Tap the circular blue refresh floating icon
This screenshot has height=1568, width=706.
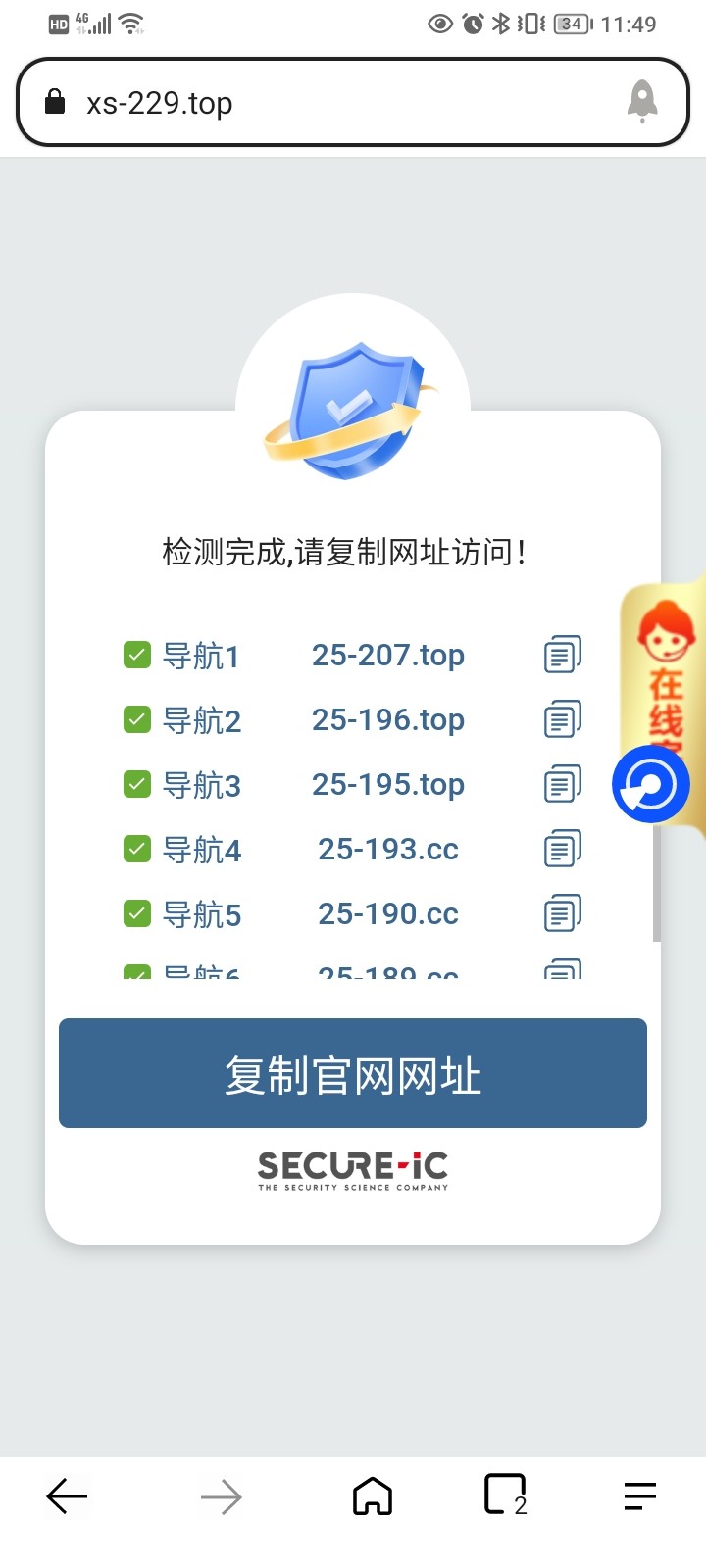(x=651, y=783)
